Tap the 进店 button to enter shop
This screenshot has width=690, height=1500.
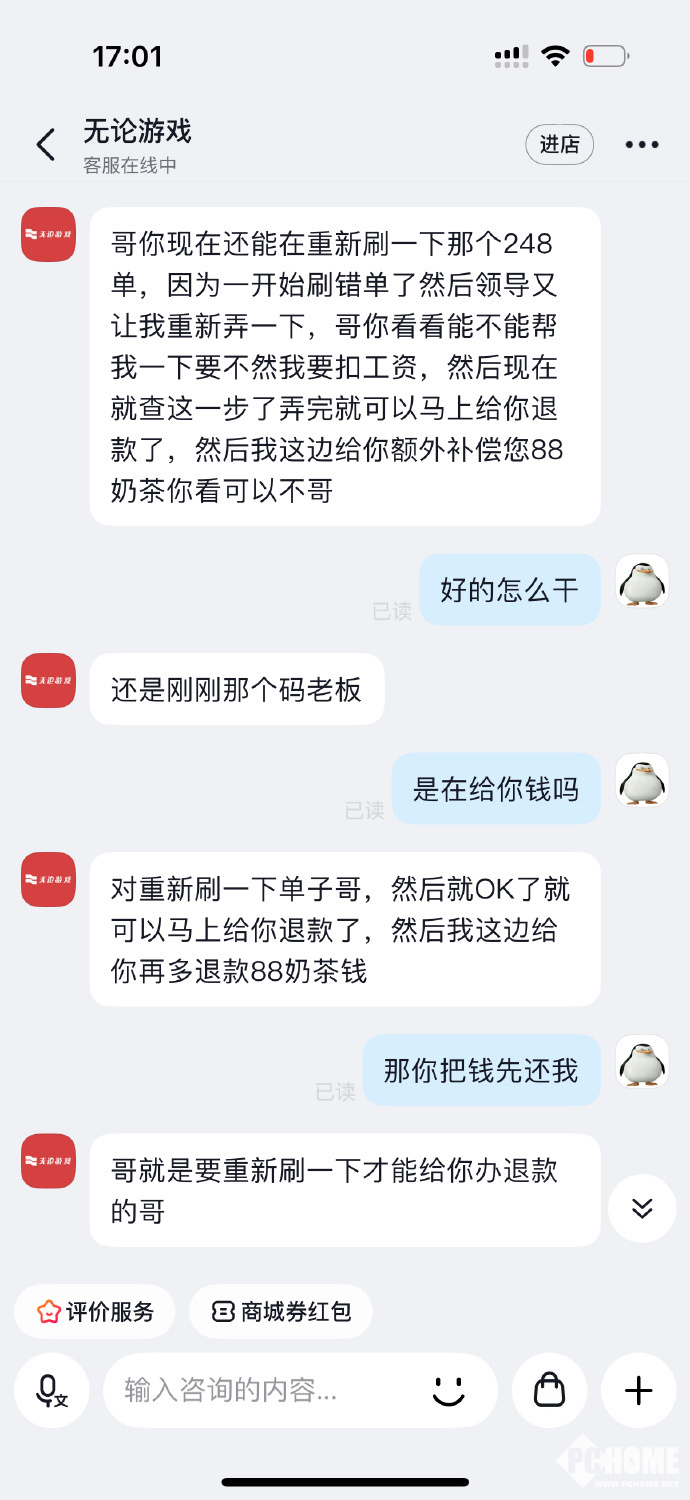pyautogui.click(x=559, y=145)
